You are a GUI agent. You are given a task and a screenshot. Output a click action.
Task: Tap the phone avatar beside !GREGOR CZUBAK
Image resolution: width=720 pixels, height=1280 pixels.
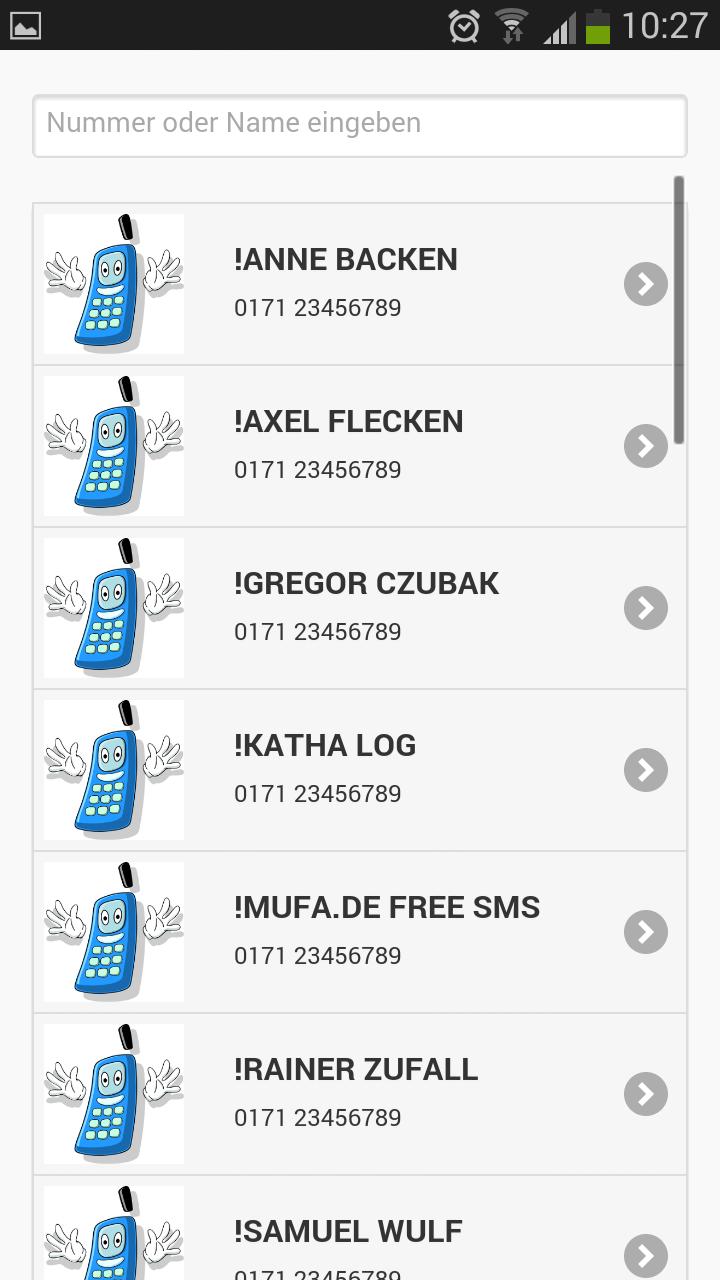pos(113,607)
